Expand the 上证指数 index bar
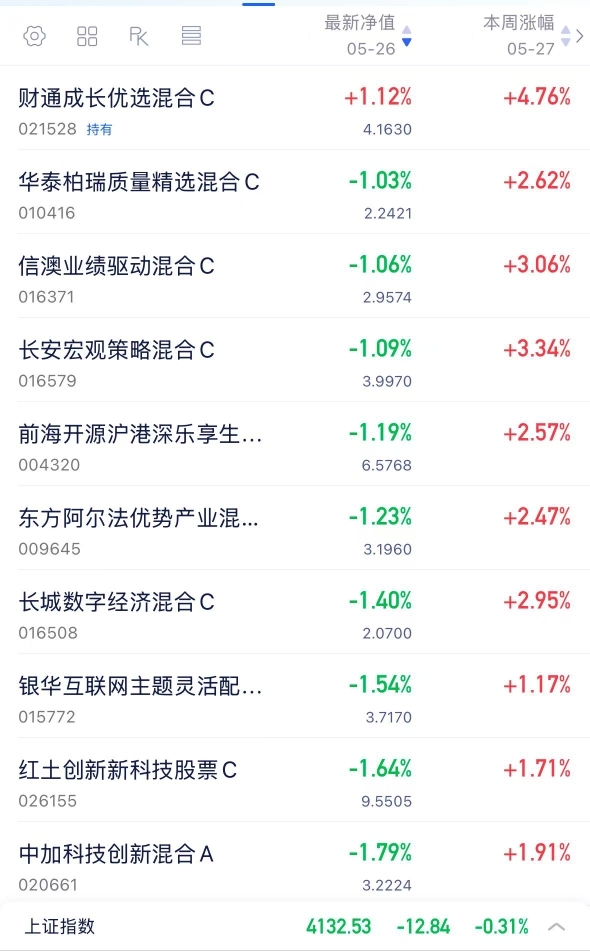Viewport: 590px width, 951px height. tap(556, 927)
